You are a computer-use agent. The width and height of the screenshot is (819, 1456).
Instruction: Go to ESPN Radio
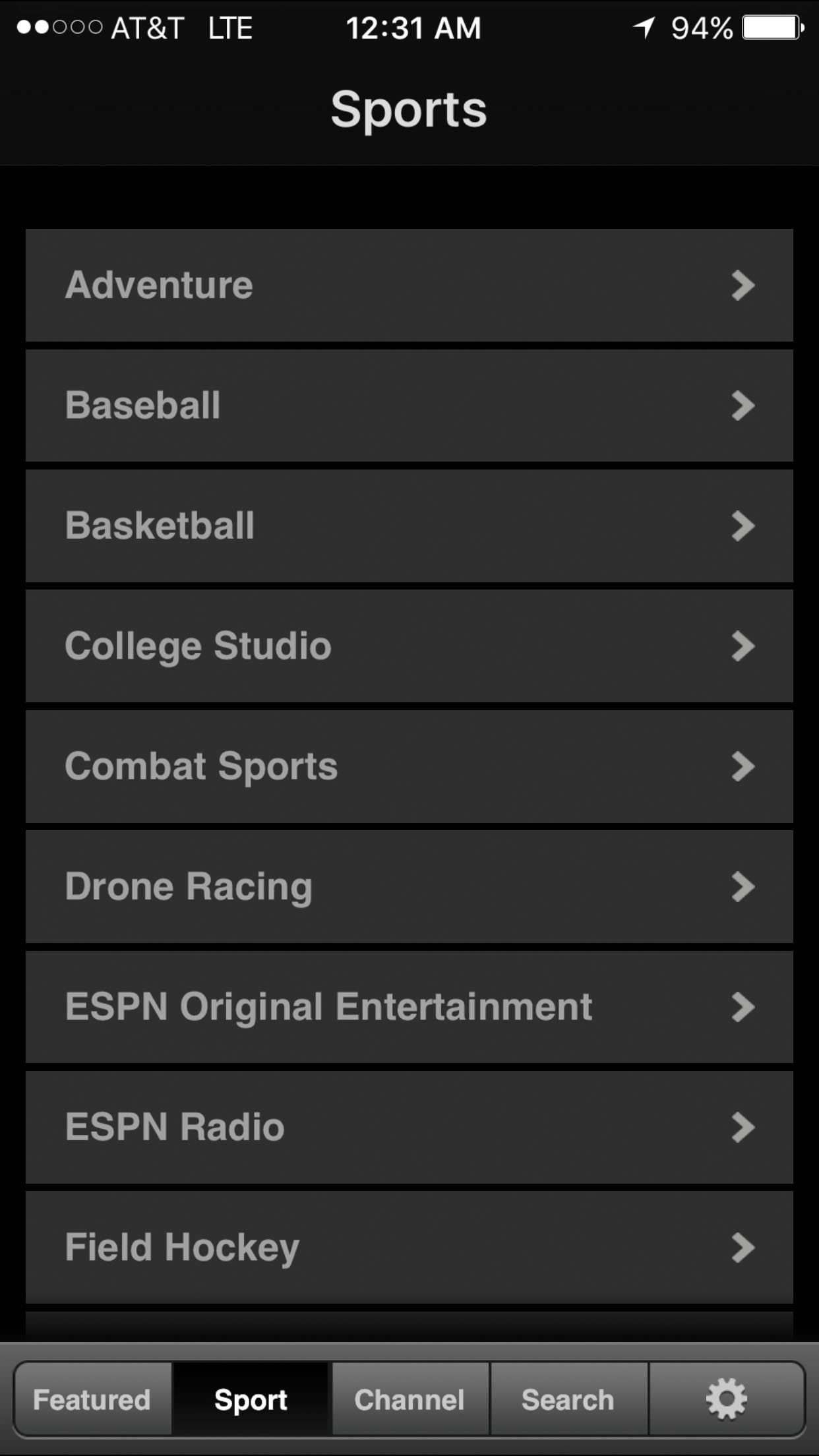click(409, 1128)
